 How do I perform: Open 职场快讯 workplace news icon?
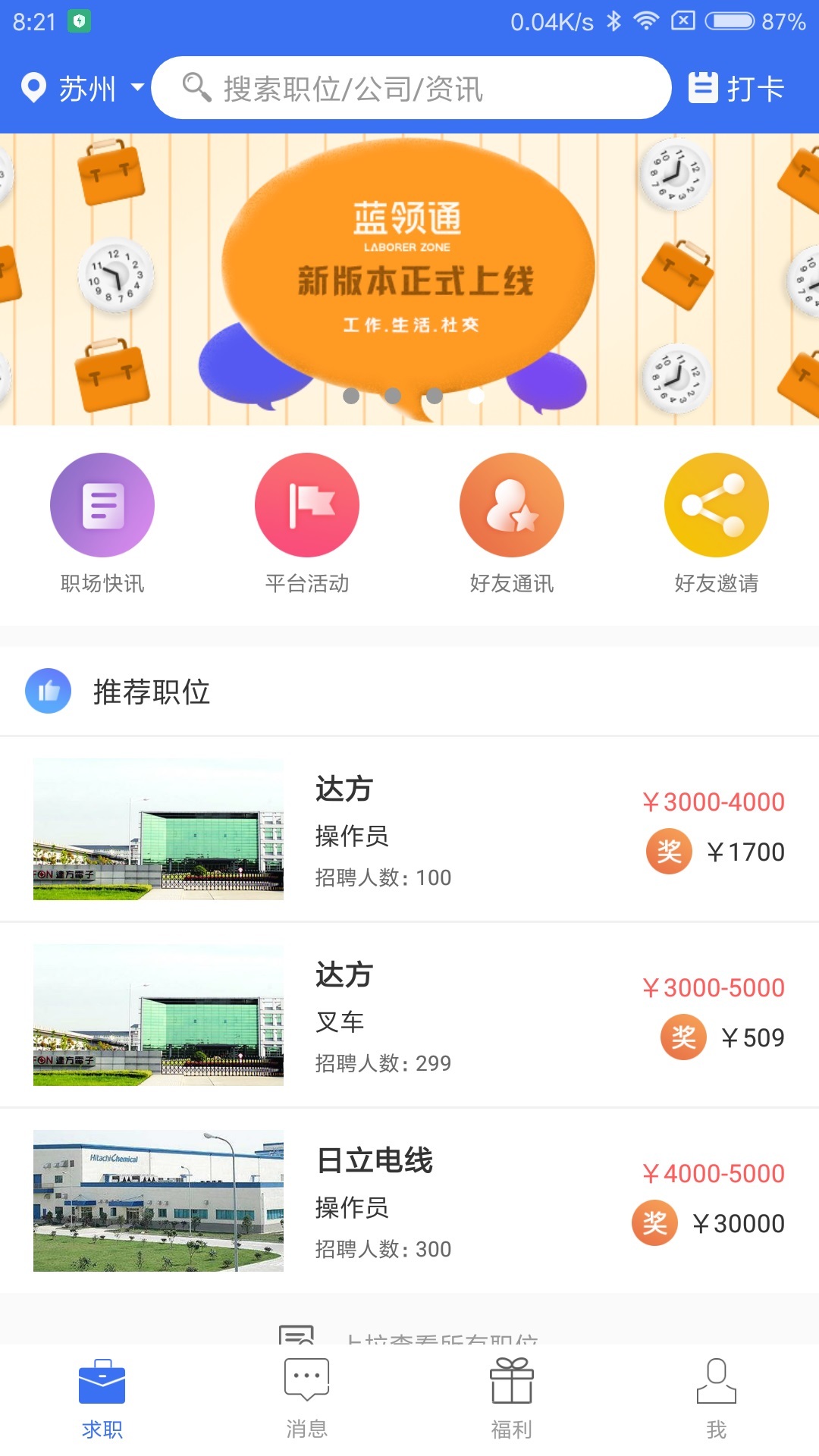pos(102,504)
